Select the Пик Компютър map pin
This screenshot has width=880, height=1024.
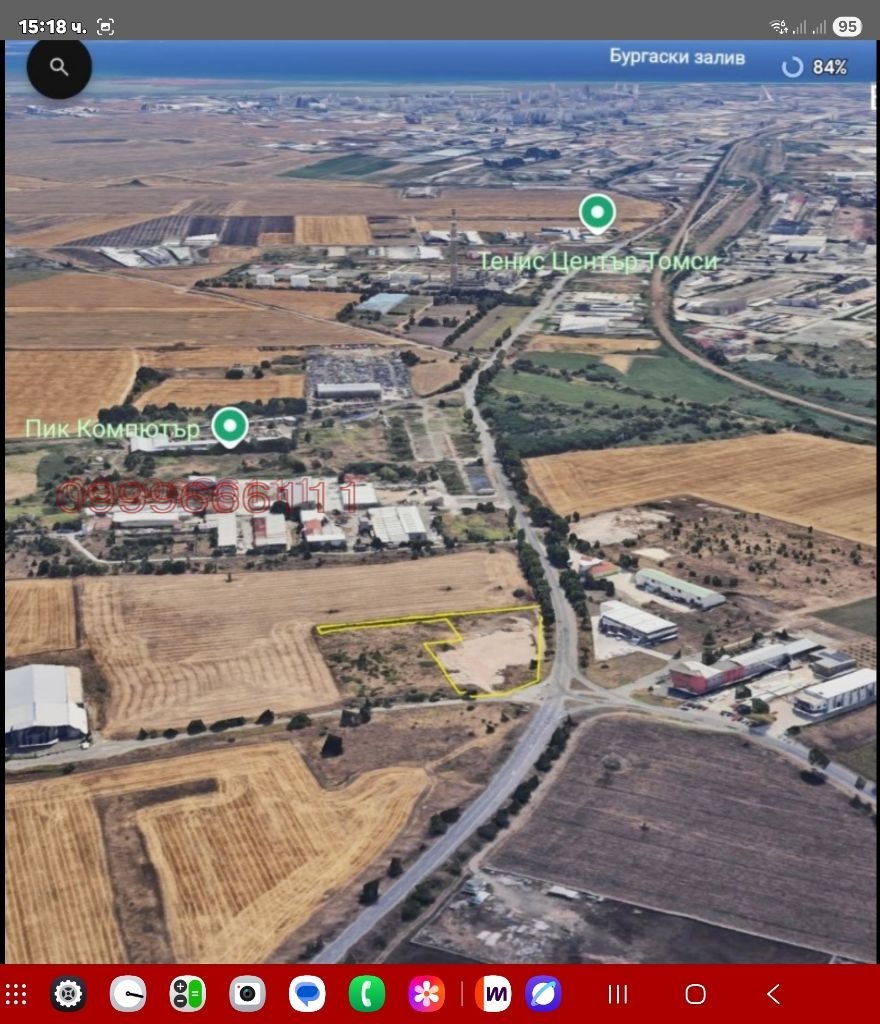[x=230, y=426]
